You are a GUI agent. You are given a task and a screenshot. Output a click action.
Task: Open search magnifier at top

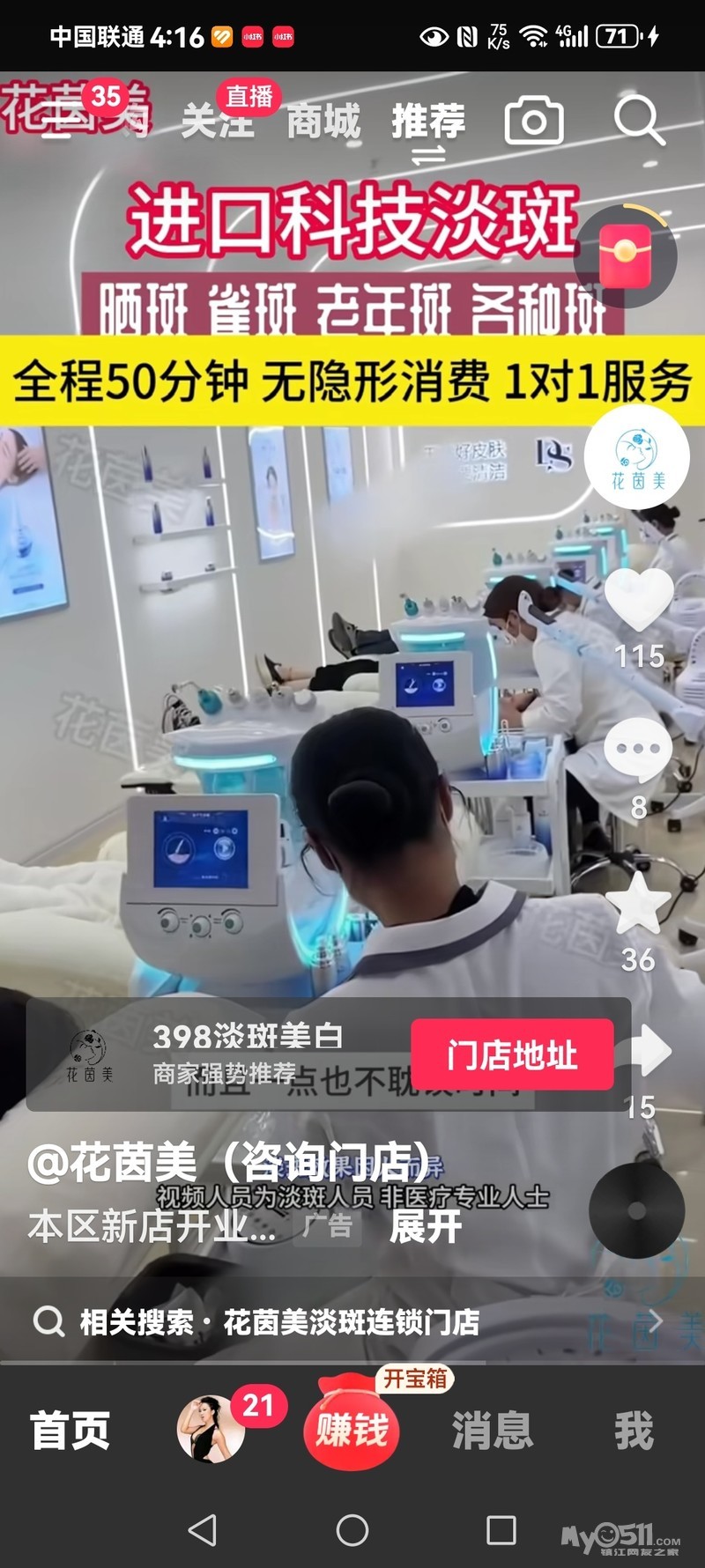(638, 121)
